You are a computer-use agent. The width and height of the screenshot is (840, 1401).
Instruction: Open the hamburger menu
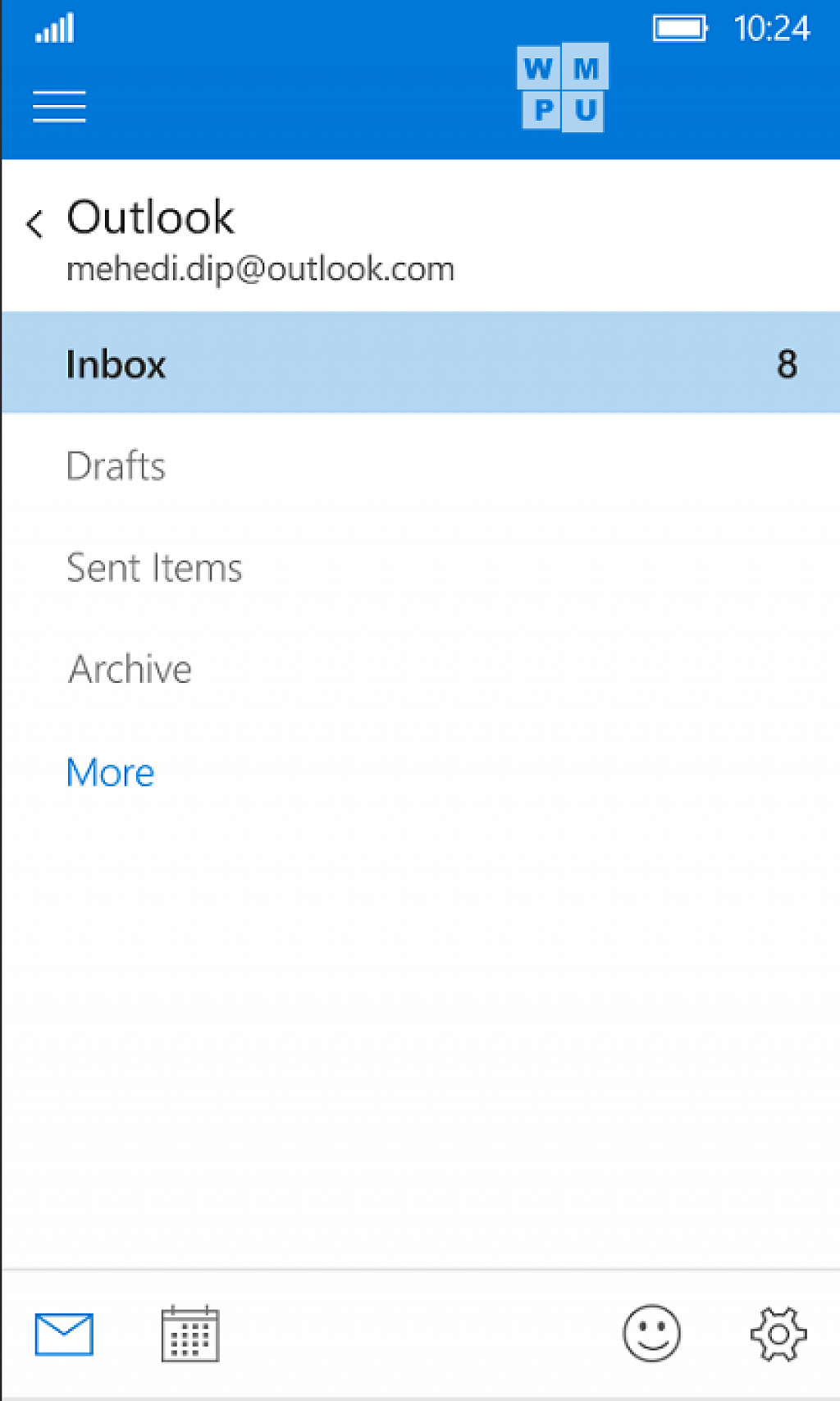pyautogui.click(x=59, y=107)
